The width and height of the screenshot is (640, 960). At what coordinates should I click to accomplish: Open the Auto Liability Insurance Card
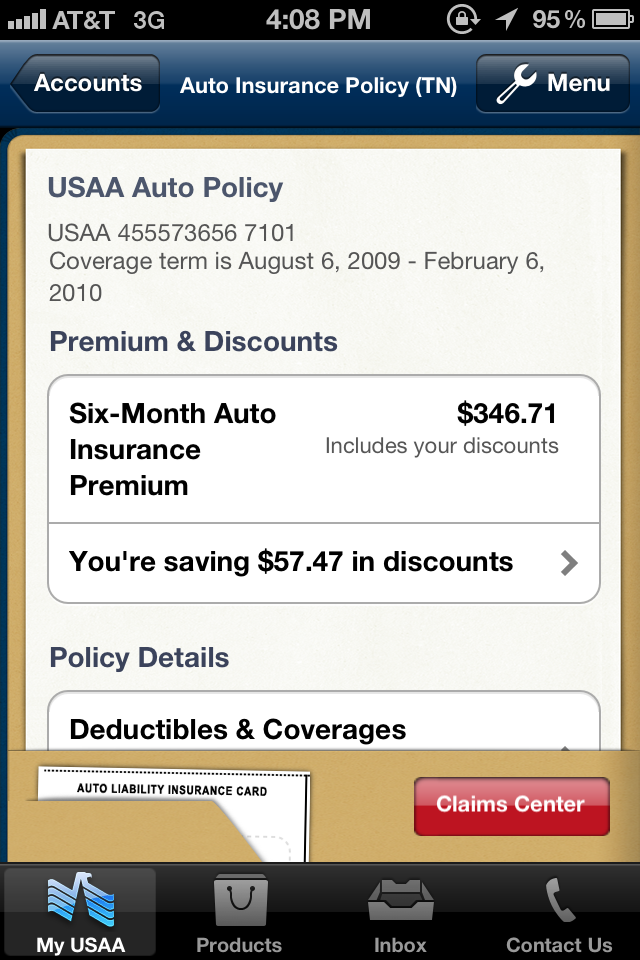click(172, 812)
